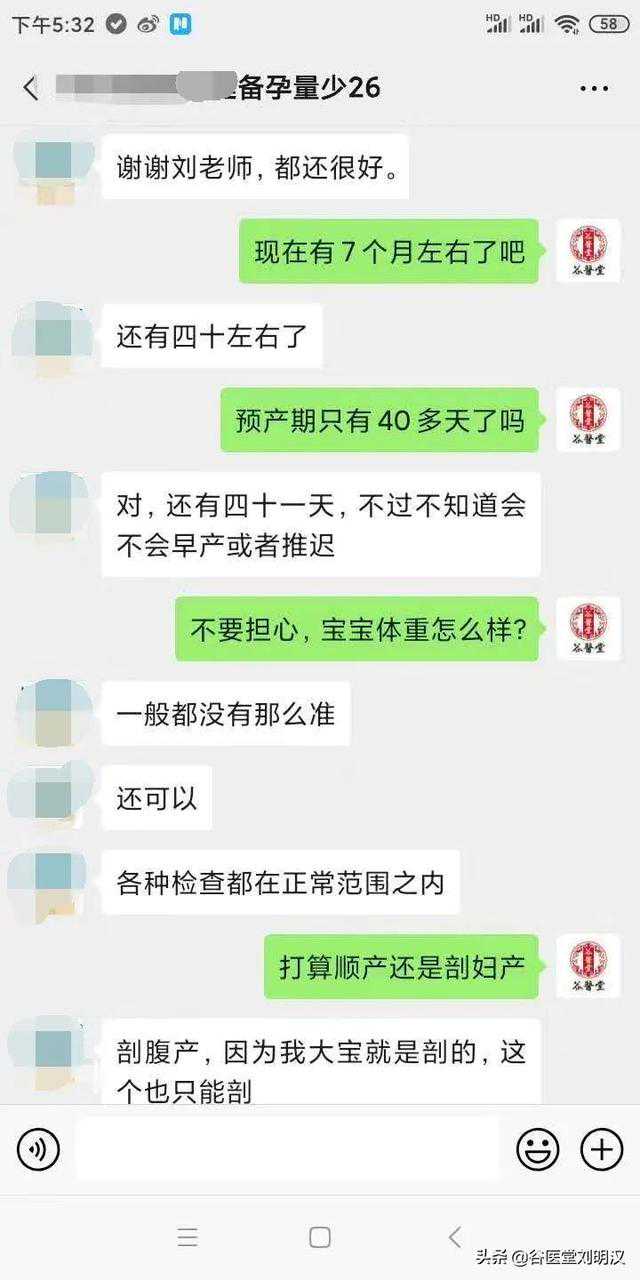Tap the system home button

[x=320, y=1237]
